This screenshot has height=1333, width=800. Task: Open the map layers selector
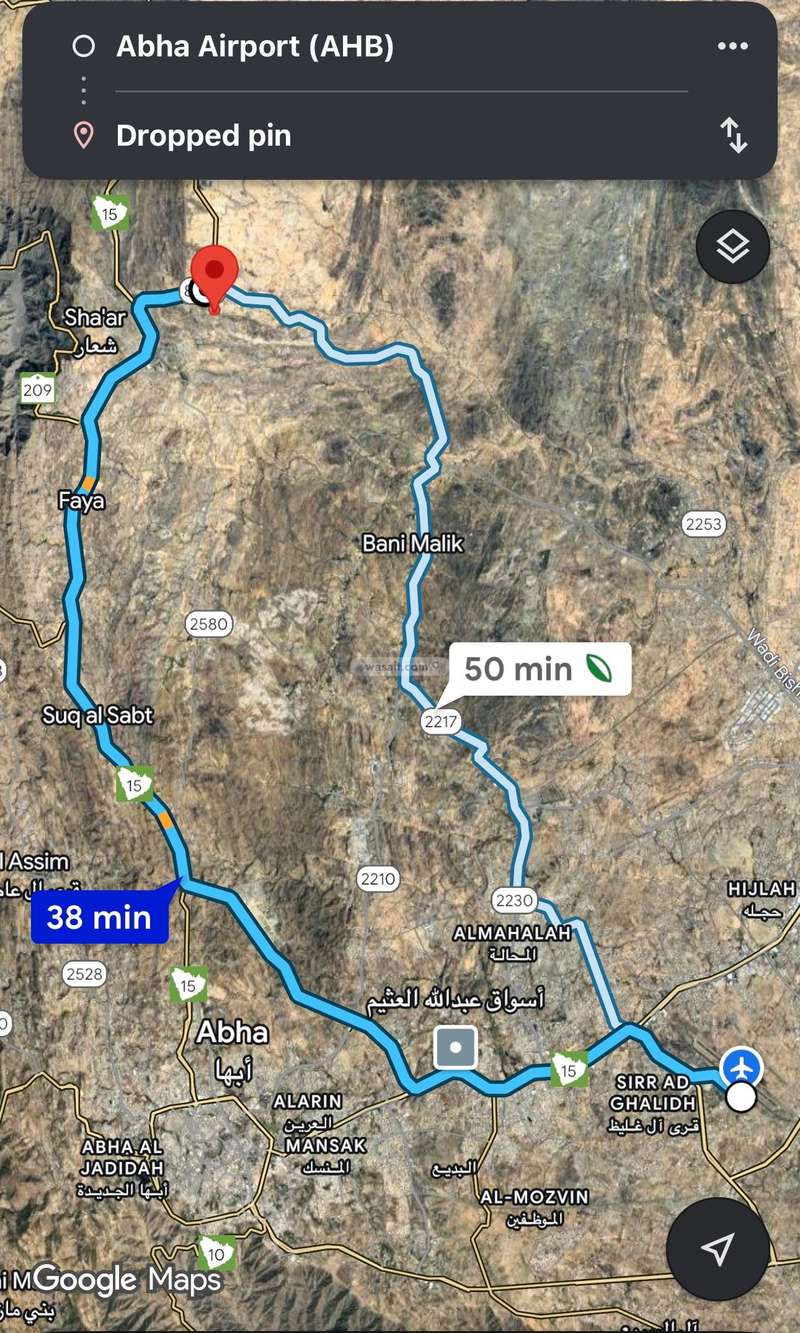tap(733, 246)
